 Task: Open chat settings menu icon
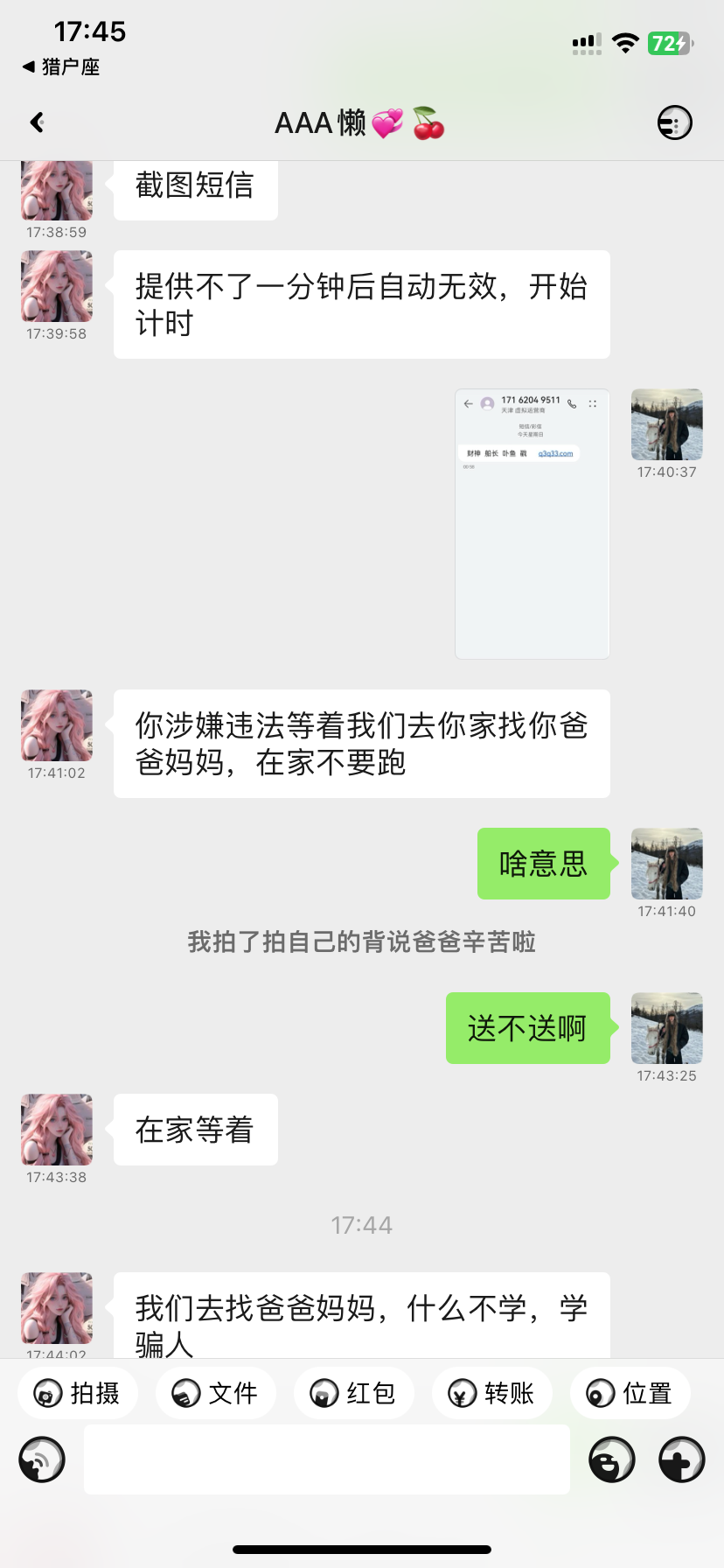click(x=674, y=122)
